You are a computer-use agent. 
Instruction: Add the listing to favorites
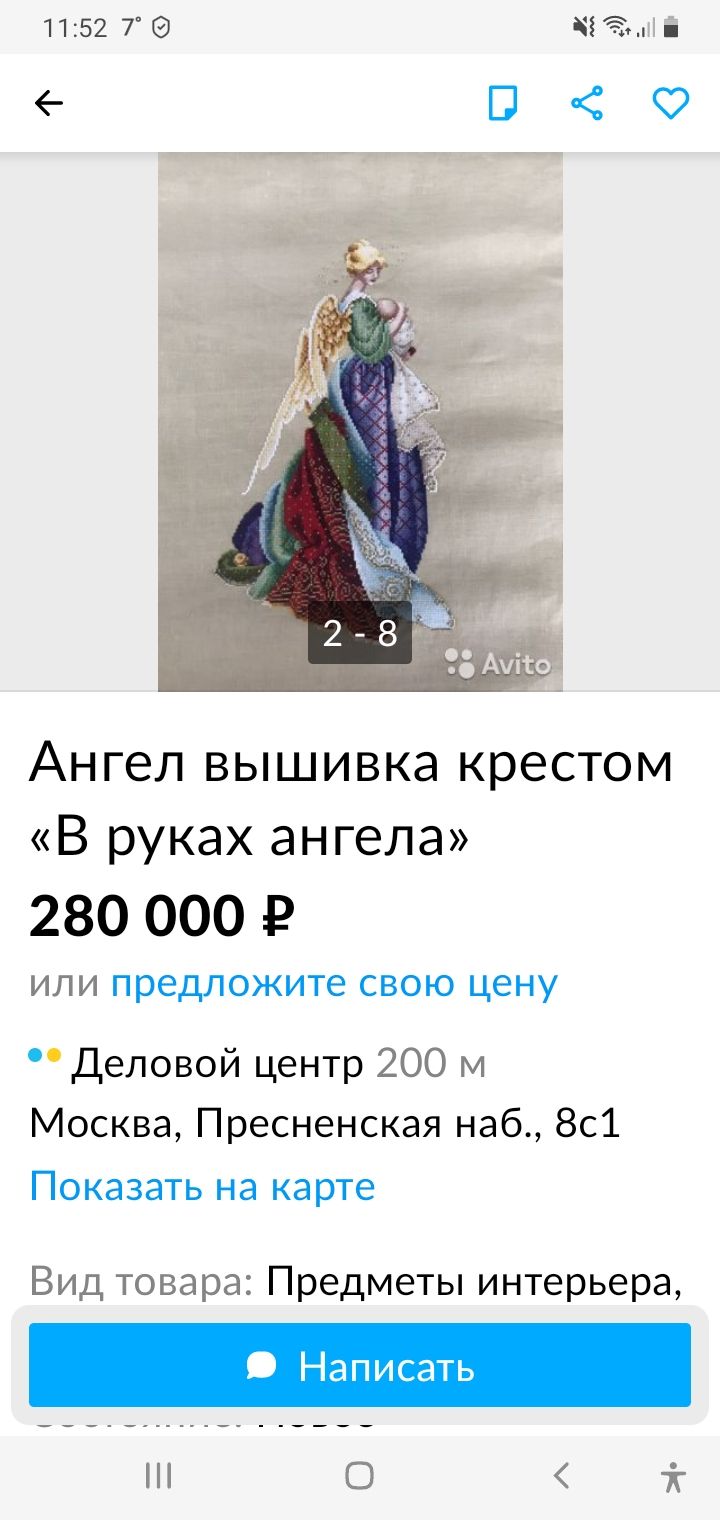(x=670, y=103)
